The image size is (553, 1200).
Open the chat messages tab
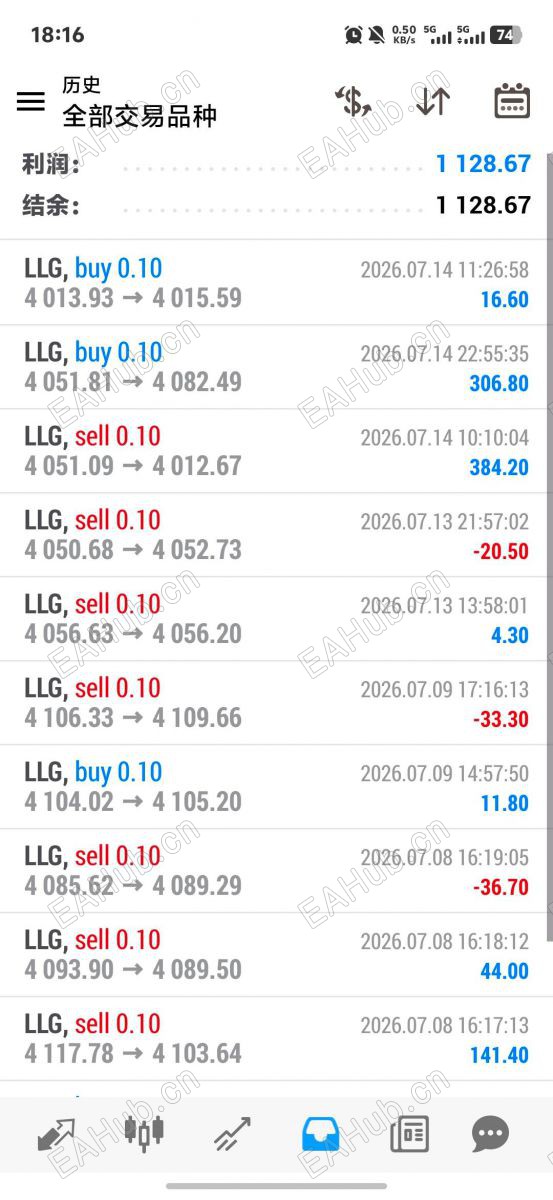click(490, 1134)
